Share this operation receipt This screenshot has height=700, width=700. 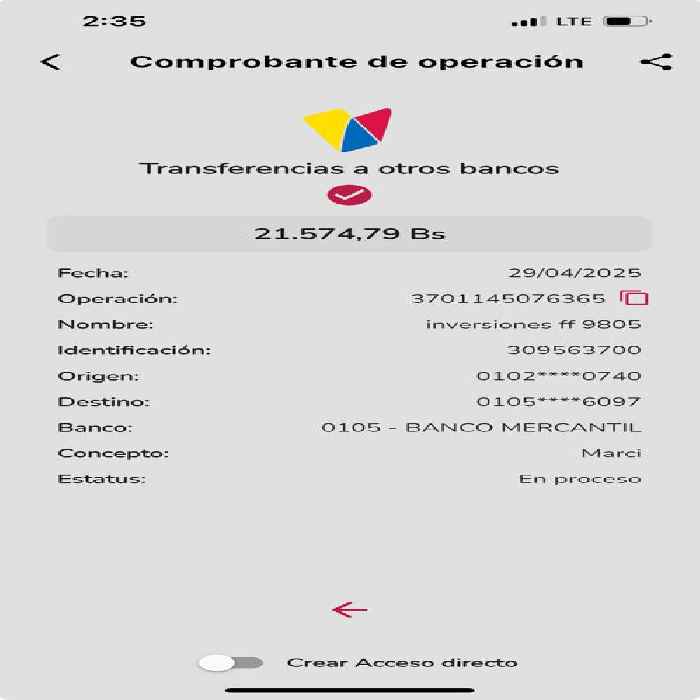click(656, 62)
